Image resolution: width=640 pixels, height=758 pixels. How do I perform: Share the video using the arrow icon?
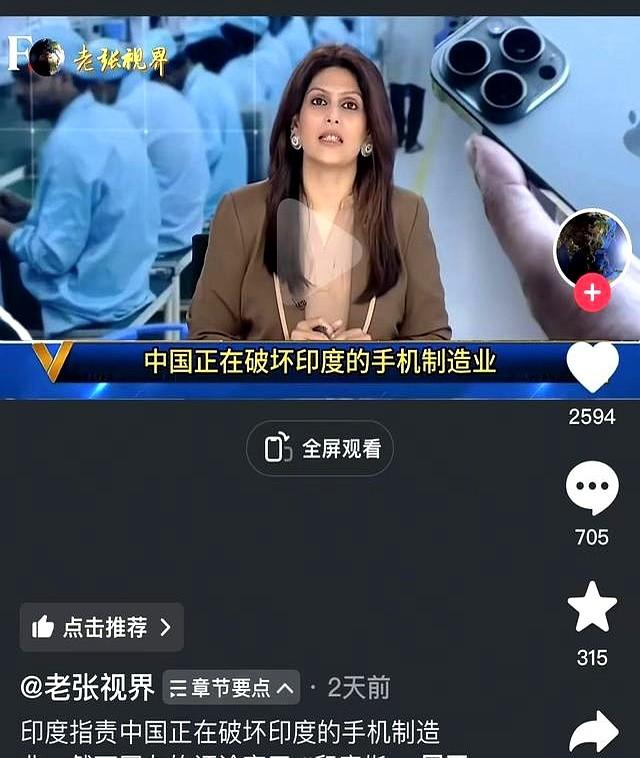(594, 733)
